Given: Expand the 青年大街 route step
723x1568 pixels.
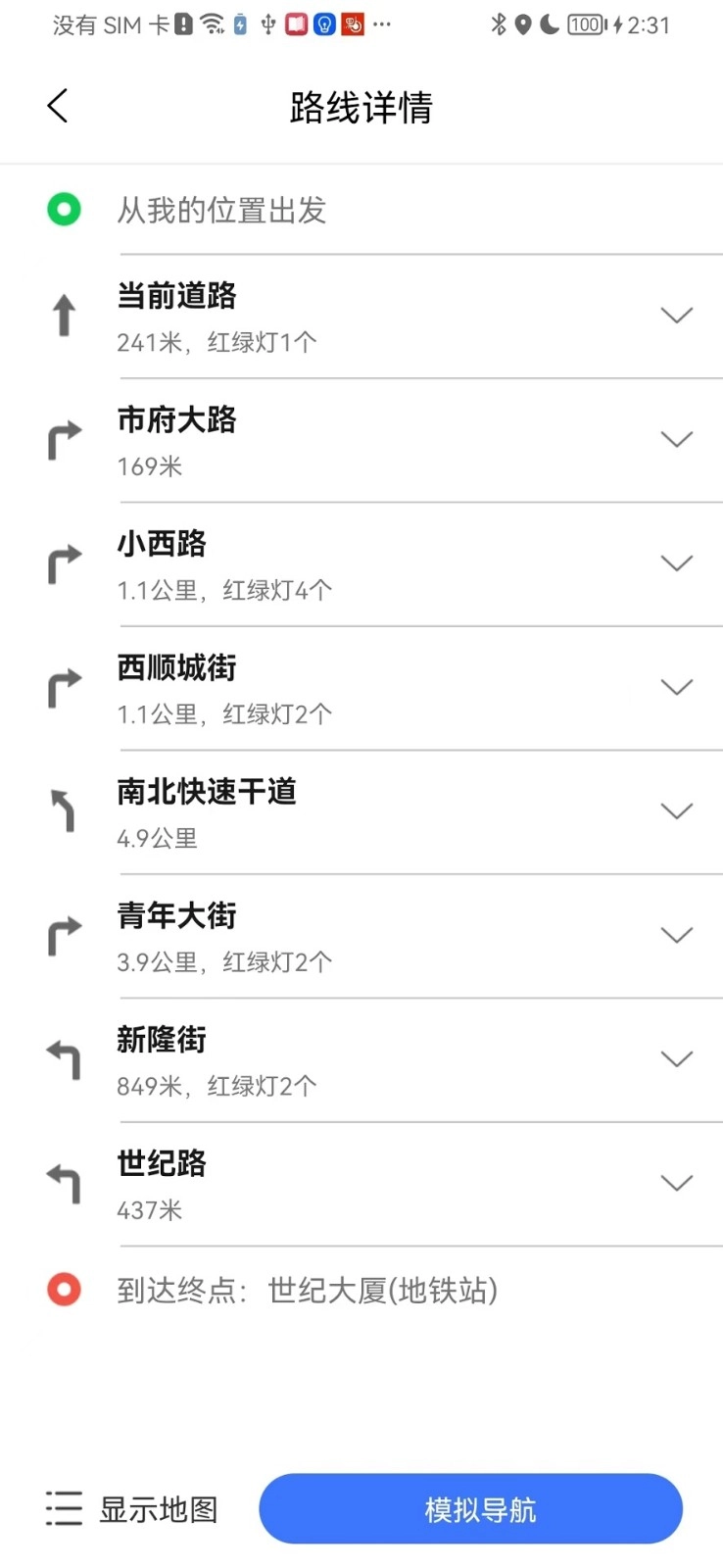Looking at the screenshot, I should coord(677,935).
